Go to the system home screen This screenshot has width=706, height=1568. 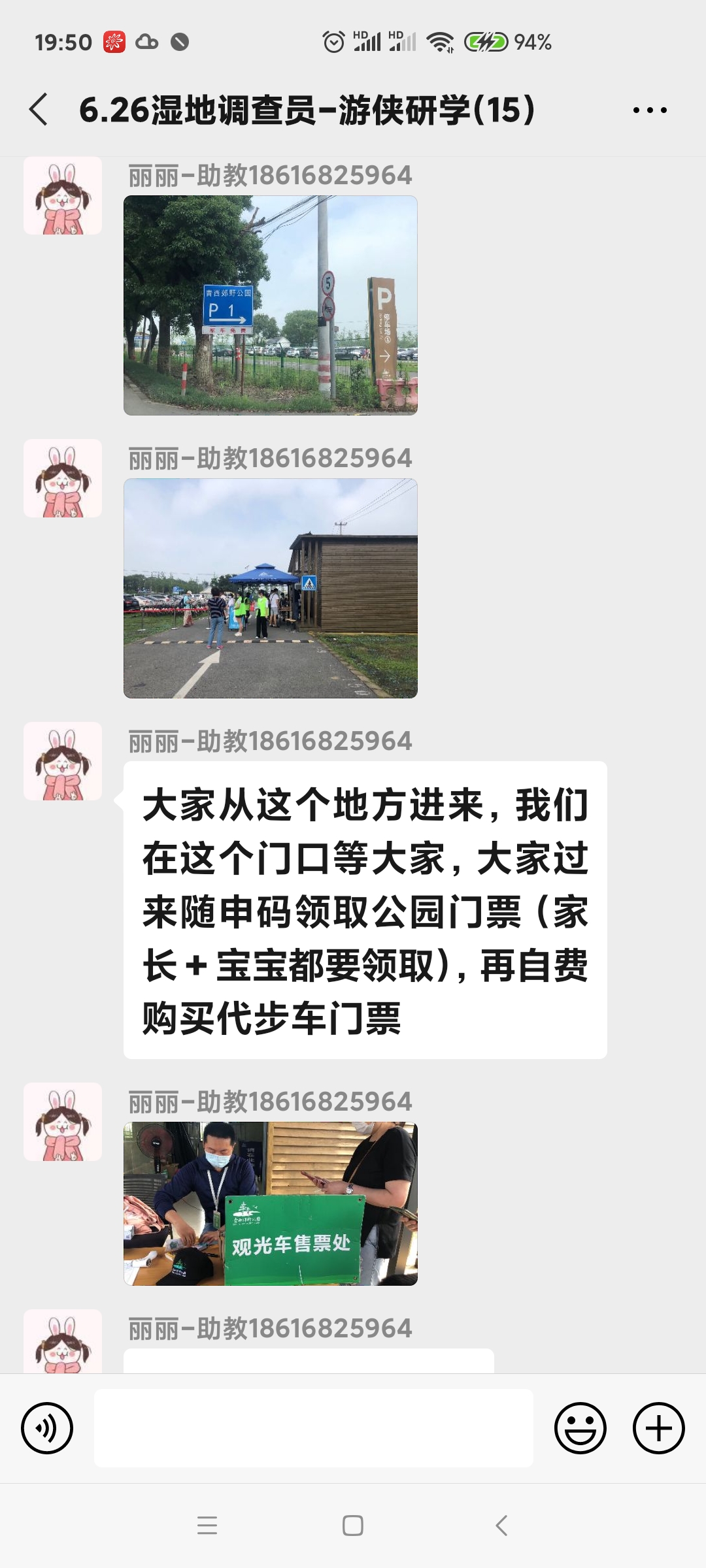click(x=353, y=1526)
